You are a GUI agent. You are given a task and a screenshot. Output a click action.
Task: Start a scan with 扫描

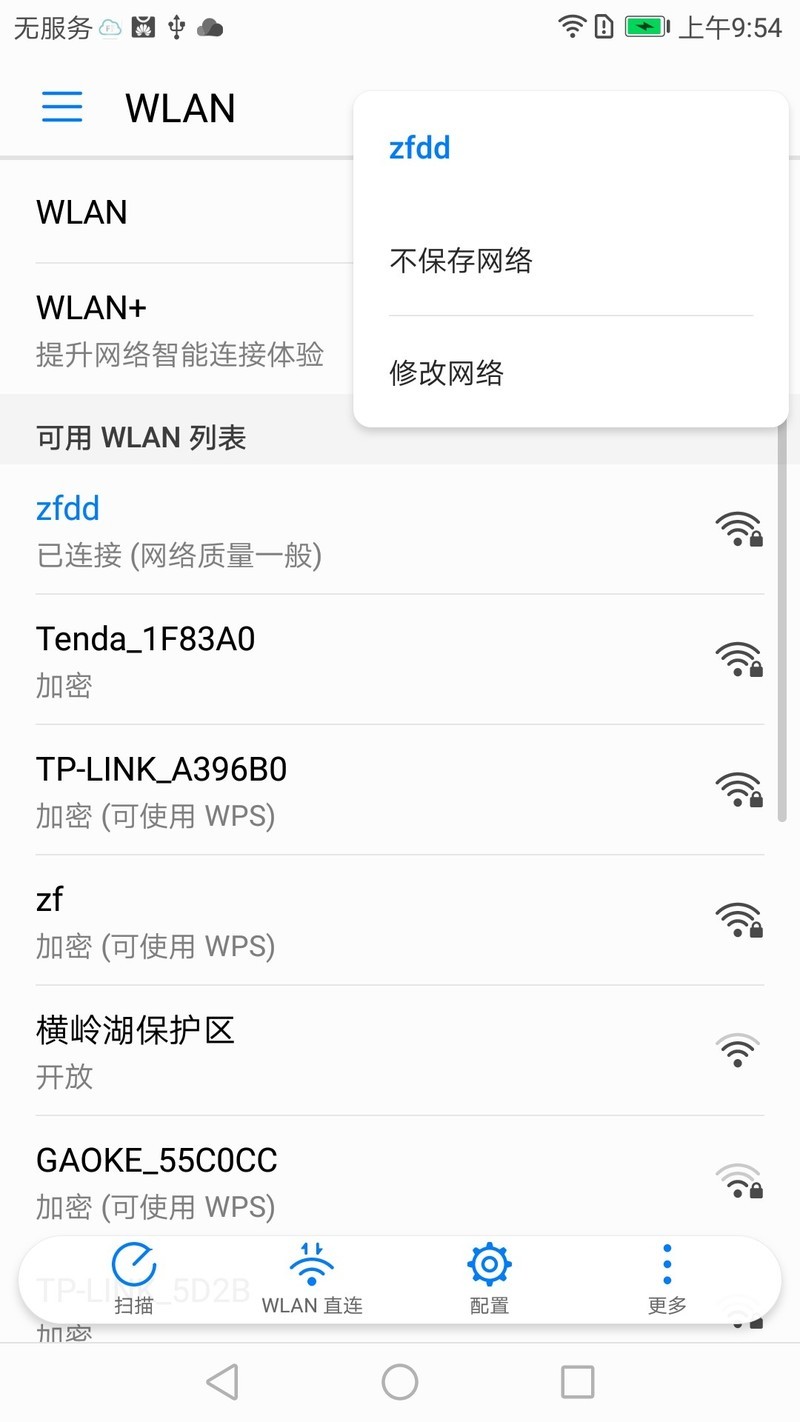[x=133, y=1278]
